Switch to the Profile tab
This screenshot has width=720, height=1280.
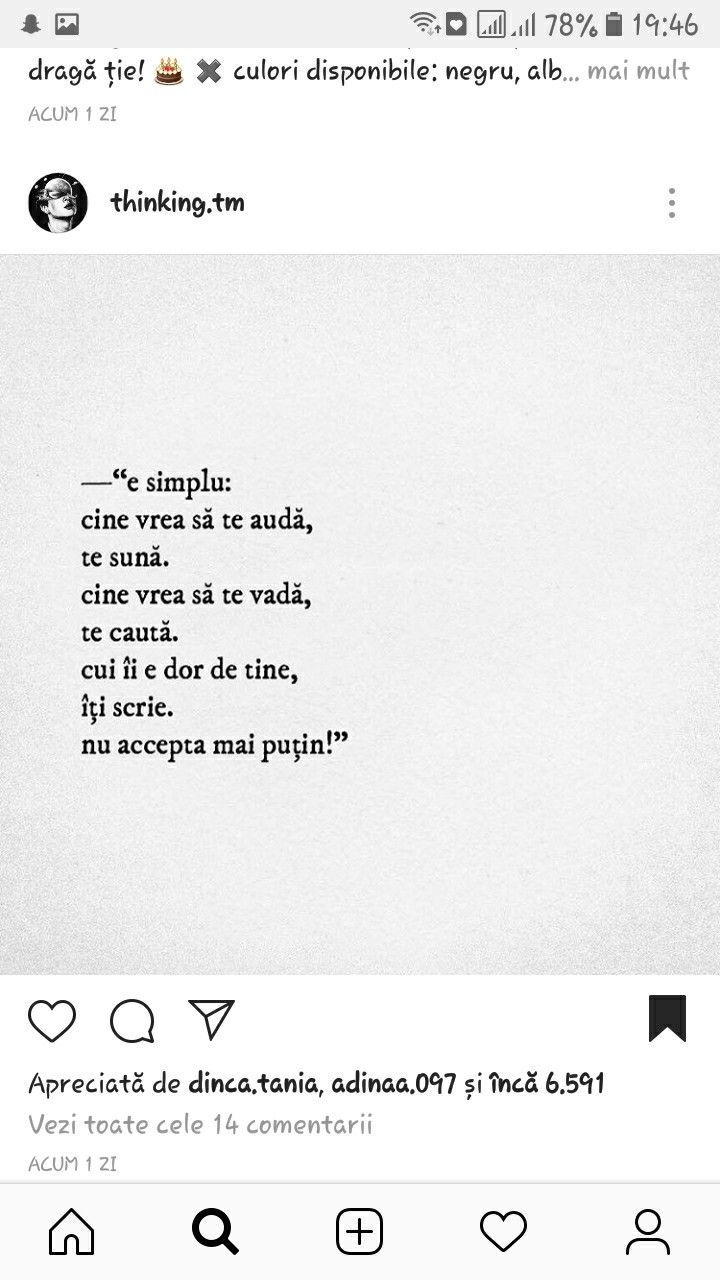[647, 1231]
